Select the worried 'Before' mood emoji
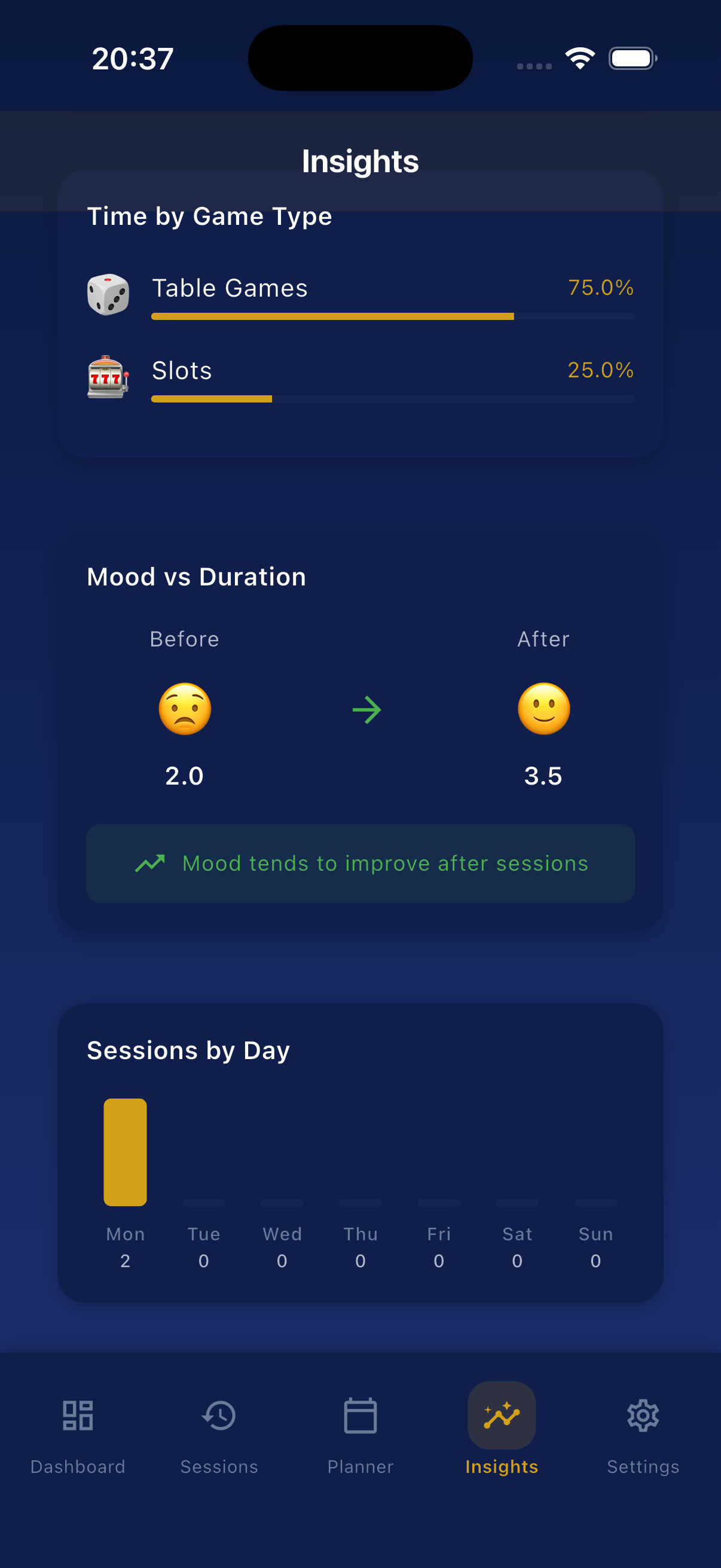Image resolution: width=721 pixels, height=1568 pixels. point(184,709)
